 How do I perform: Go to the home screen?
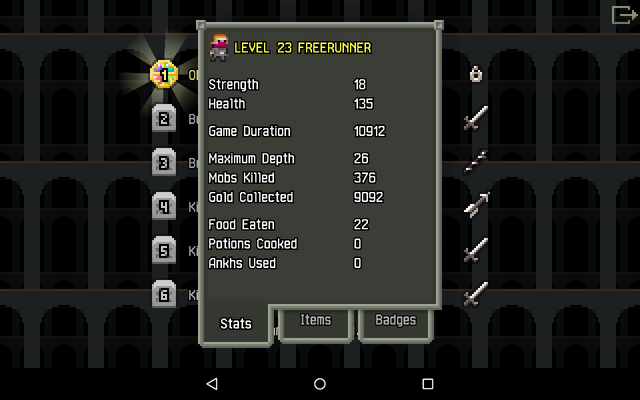click(x=320, y=383)
